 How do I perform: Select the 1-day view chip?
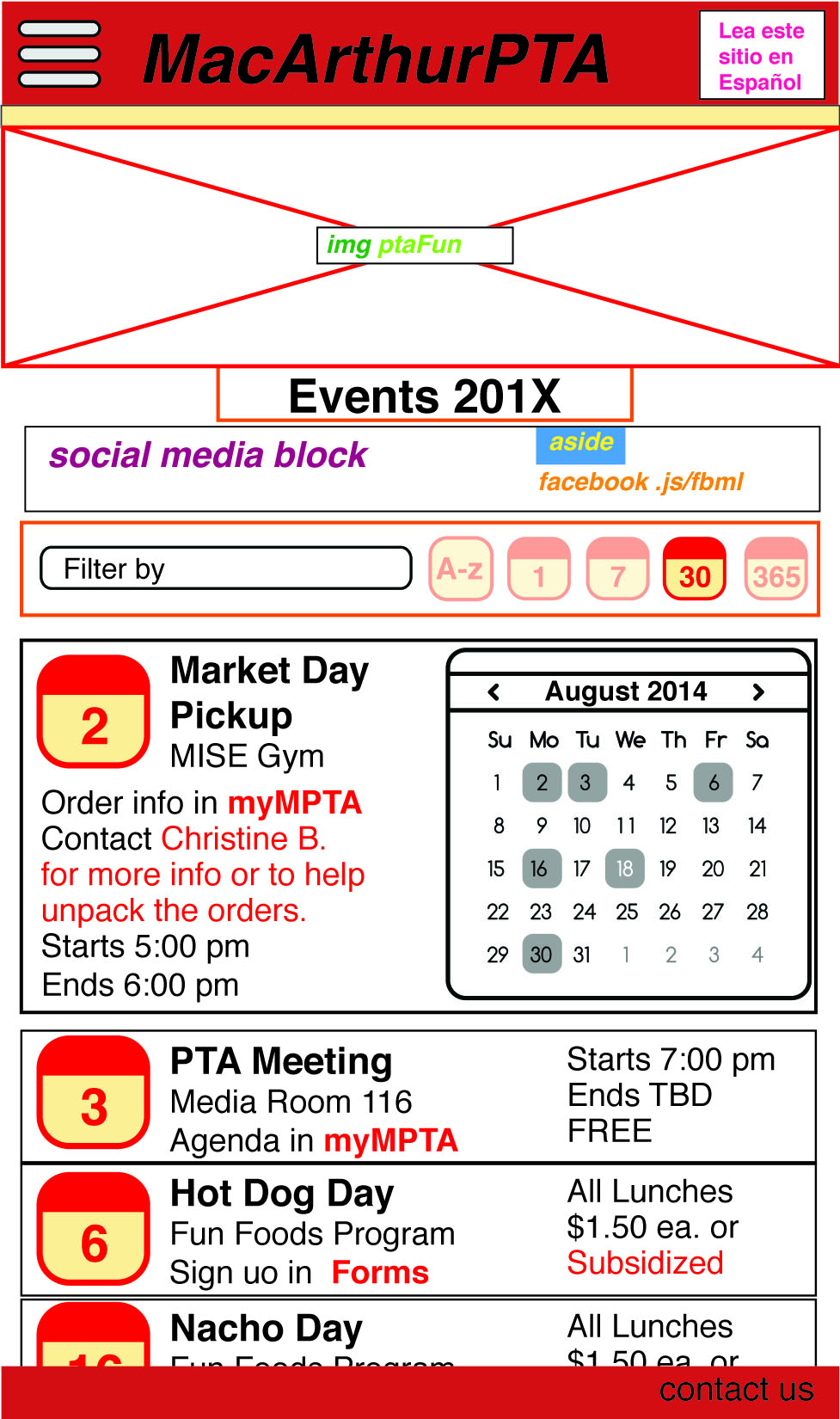pos(539,568)
